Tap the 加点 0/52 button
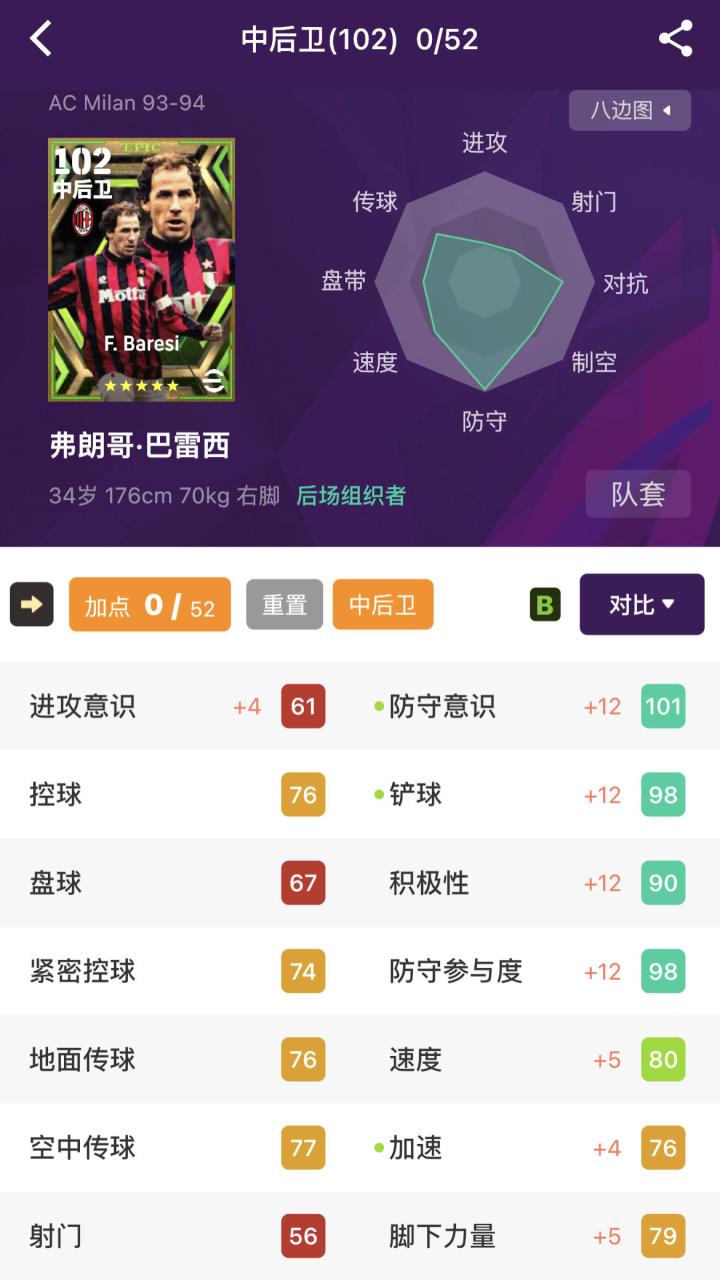The image size is (720, 1286). (x=150, y=605)
